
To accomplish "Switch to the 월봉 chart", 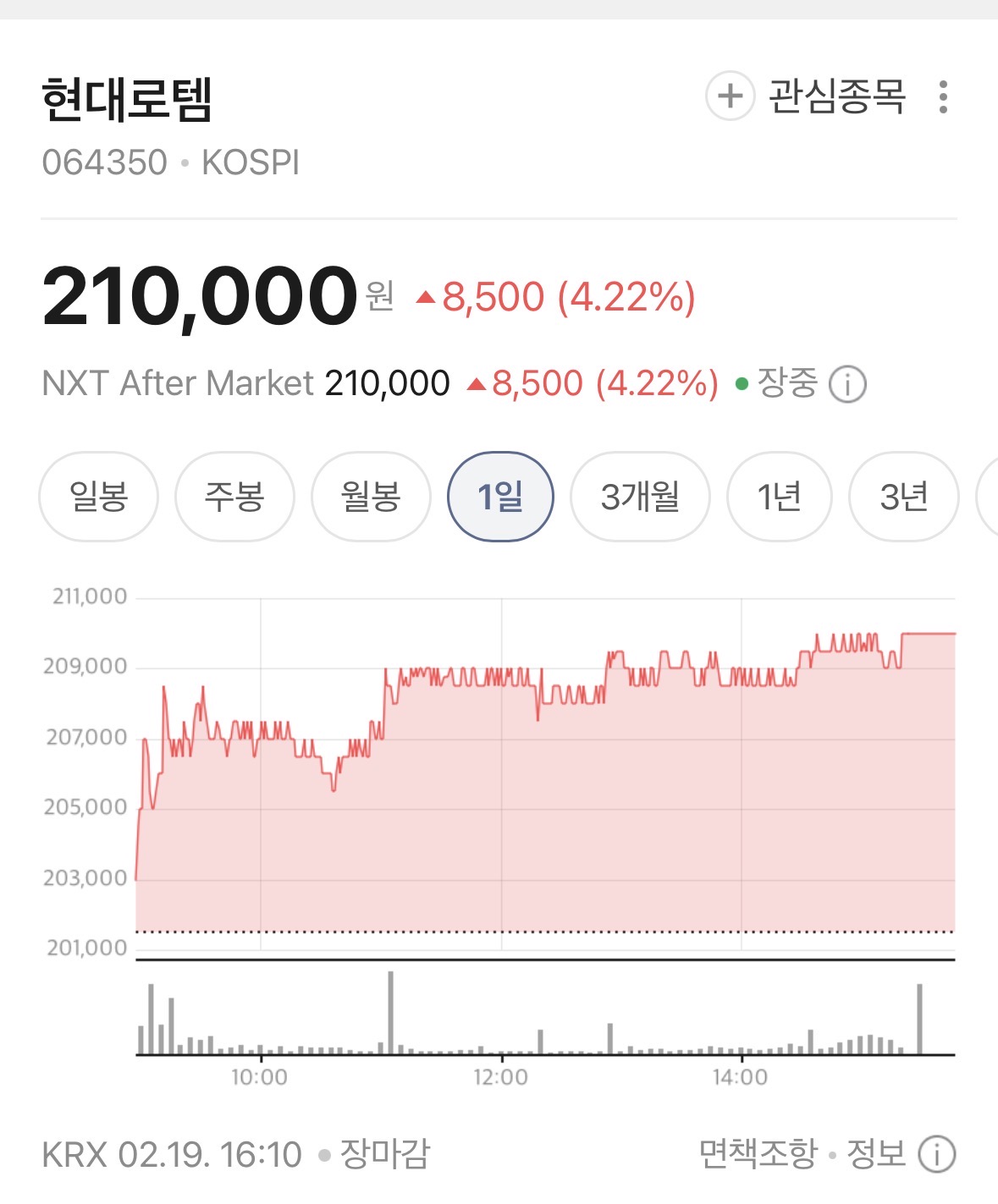I will point(371,497).
